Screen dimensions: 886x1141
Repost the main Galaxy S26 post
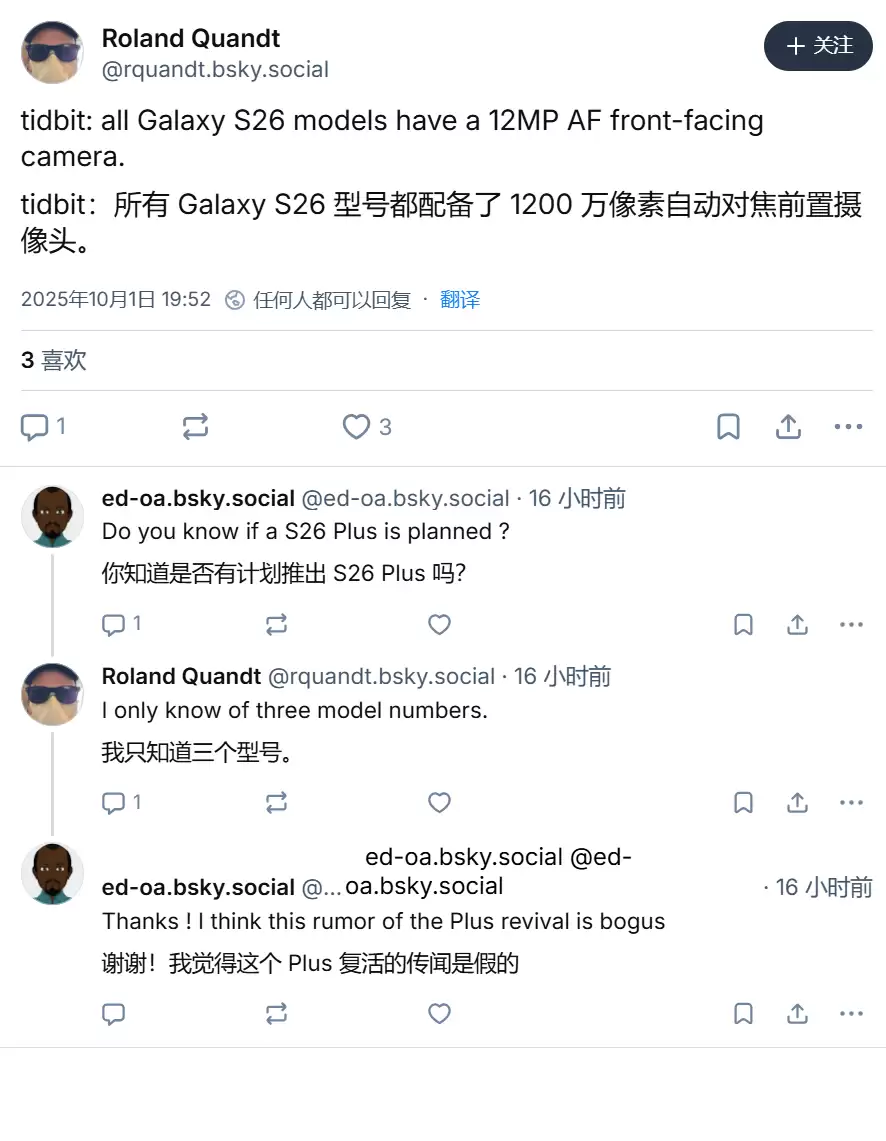(196, 428)
